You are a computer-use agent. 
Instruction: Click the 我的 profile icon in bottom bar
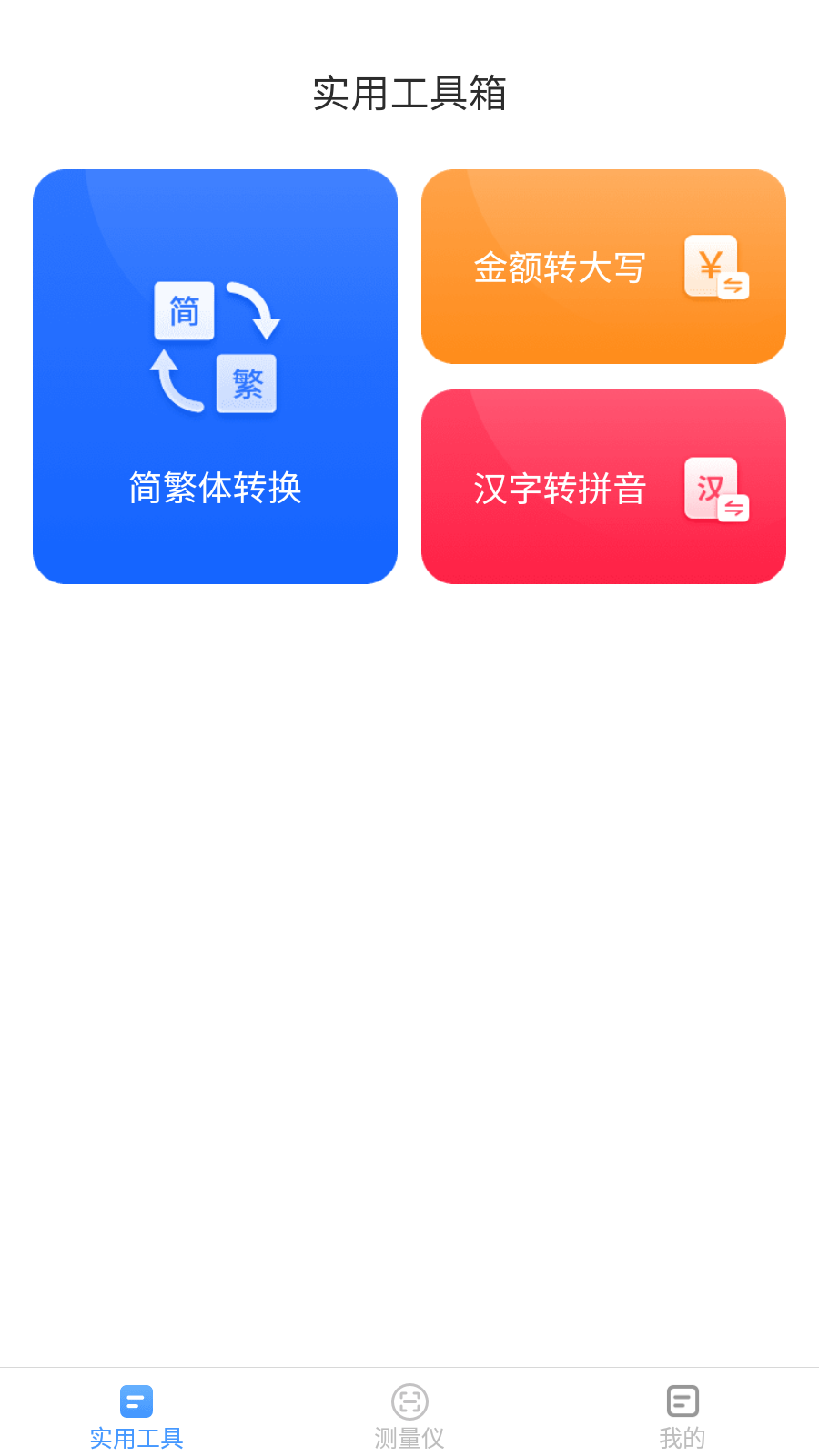click(x=682, y=1402)
